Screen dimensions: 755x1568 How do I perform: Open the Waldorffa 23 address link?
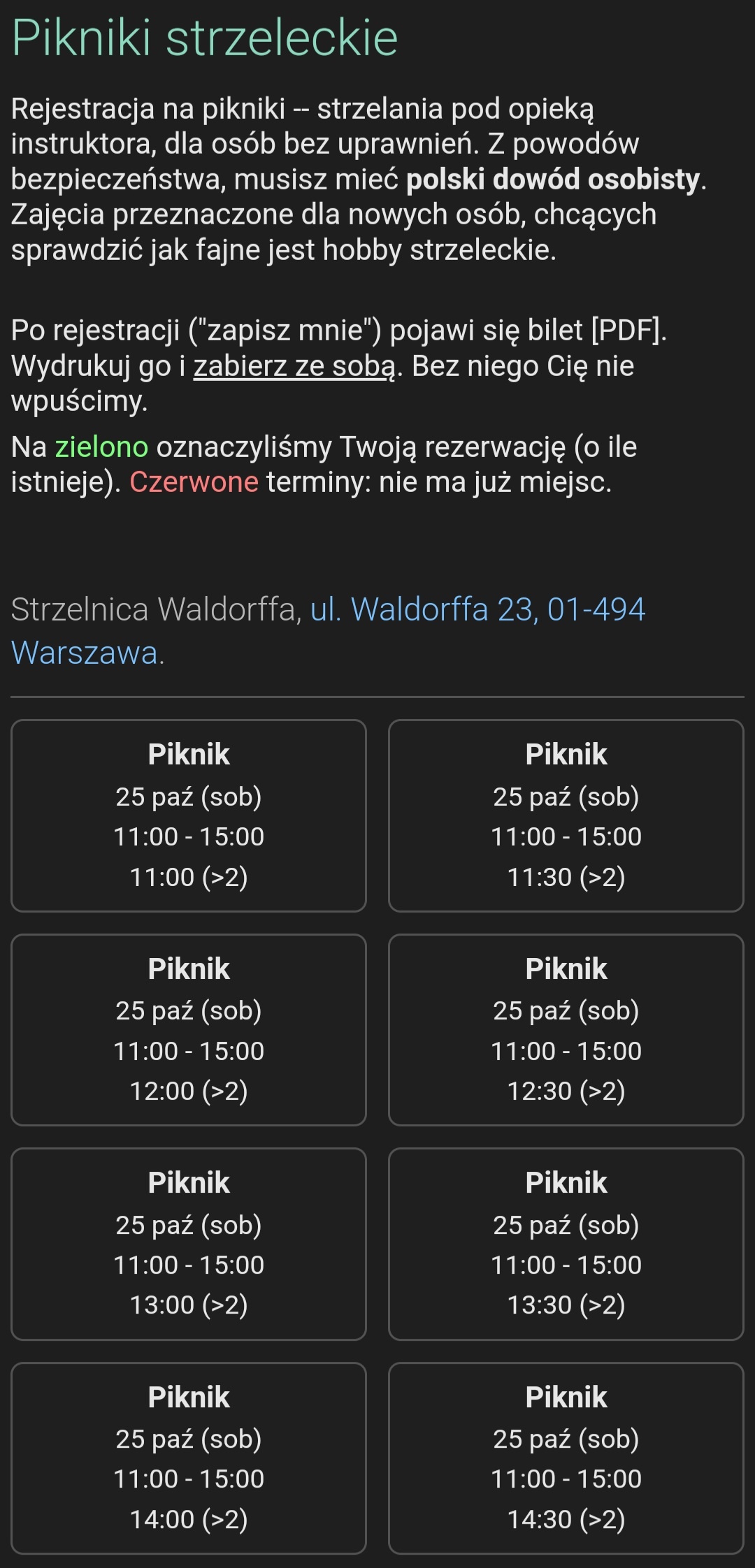pos(477,609)
